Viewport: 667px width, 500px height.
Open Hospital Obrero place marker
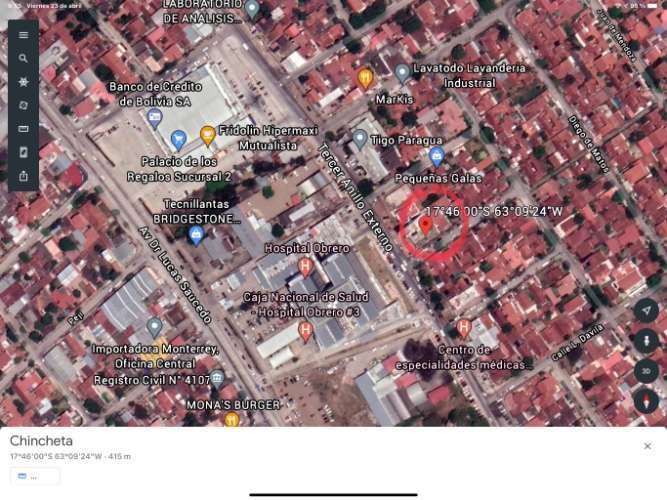point(305,266)
